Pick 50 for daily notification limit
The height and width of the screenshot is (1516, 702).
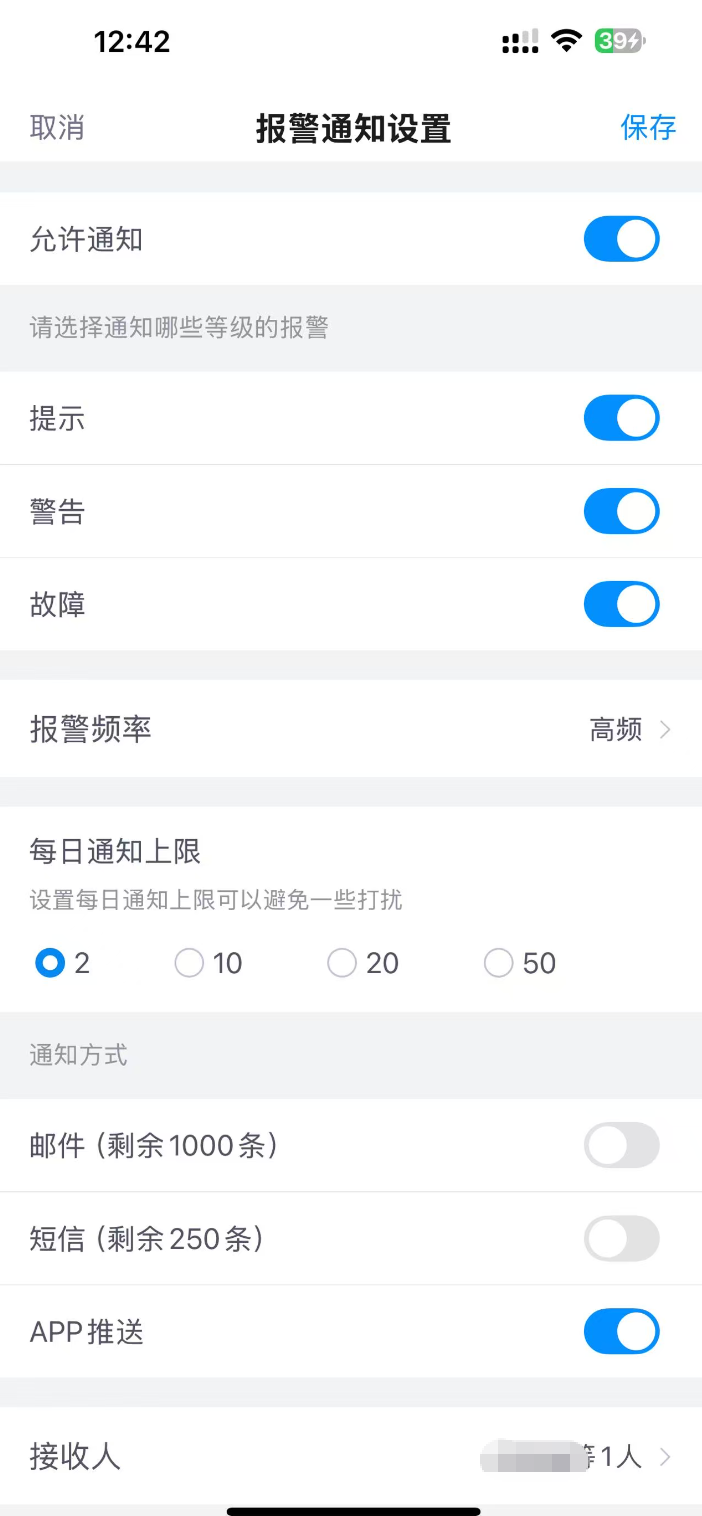(498, 963)
